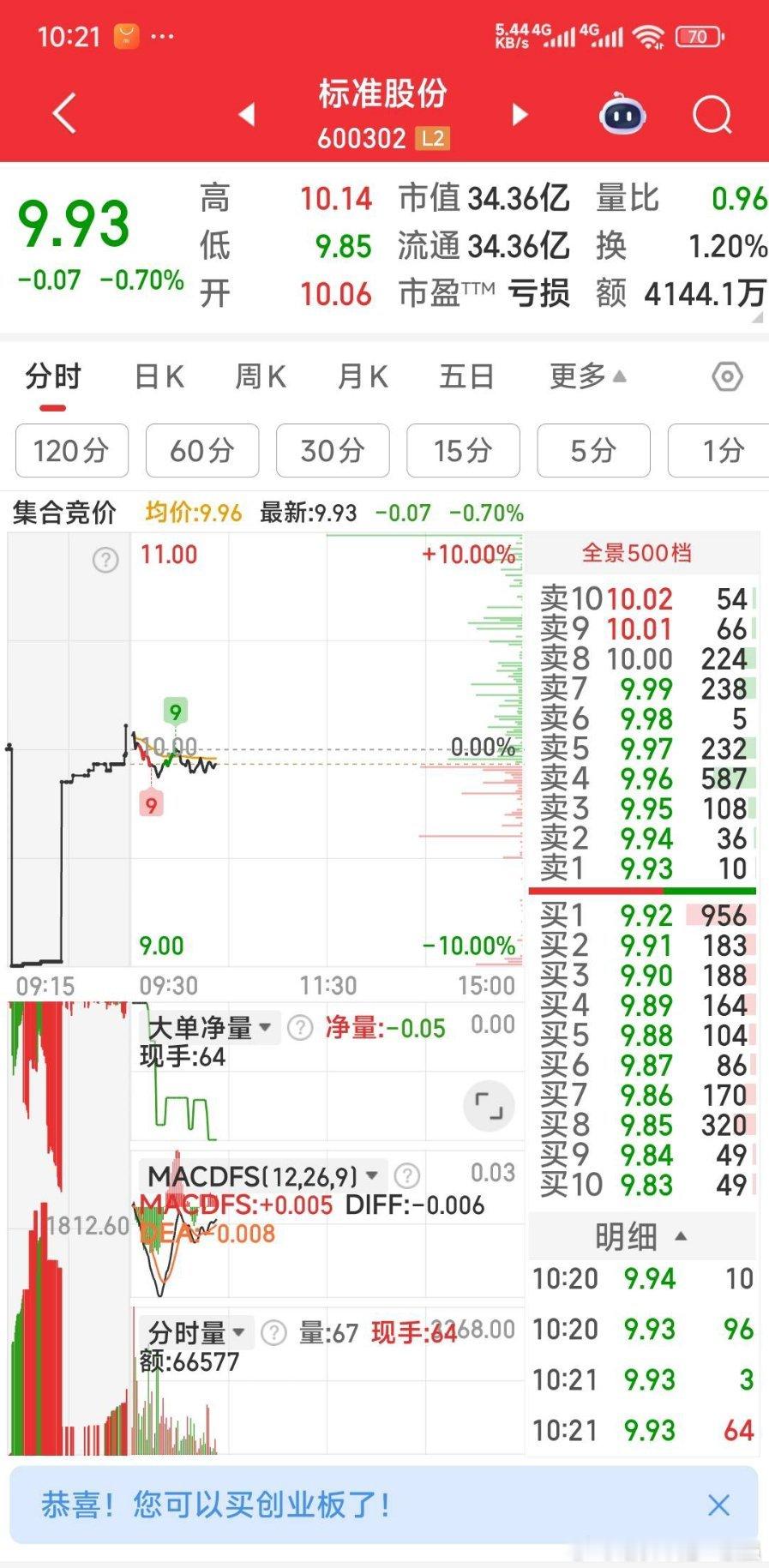
Task: Choose the 5分 interval chip
Action: 593,450
